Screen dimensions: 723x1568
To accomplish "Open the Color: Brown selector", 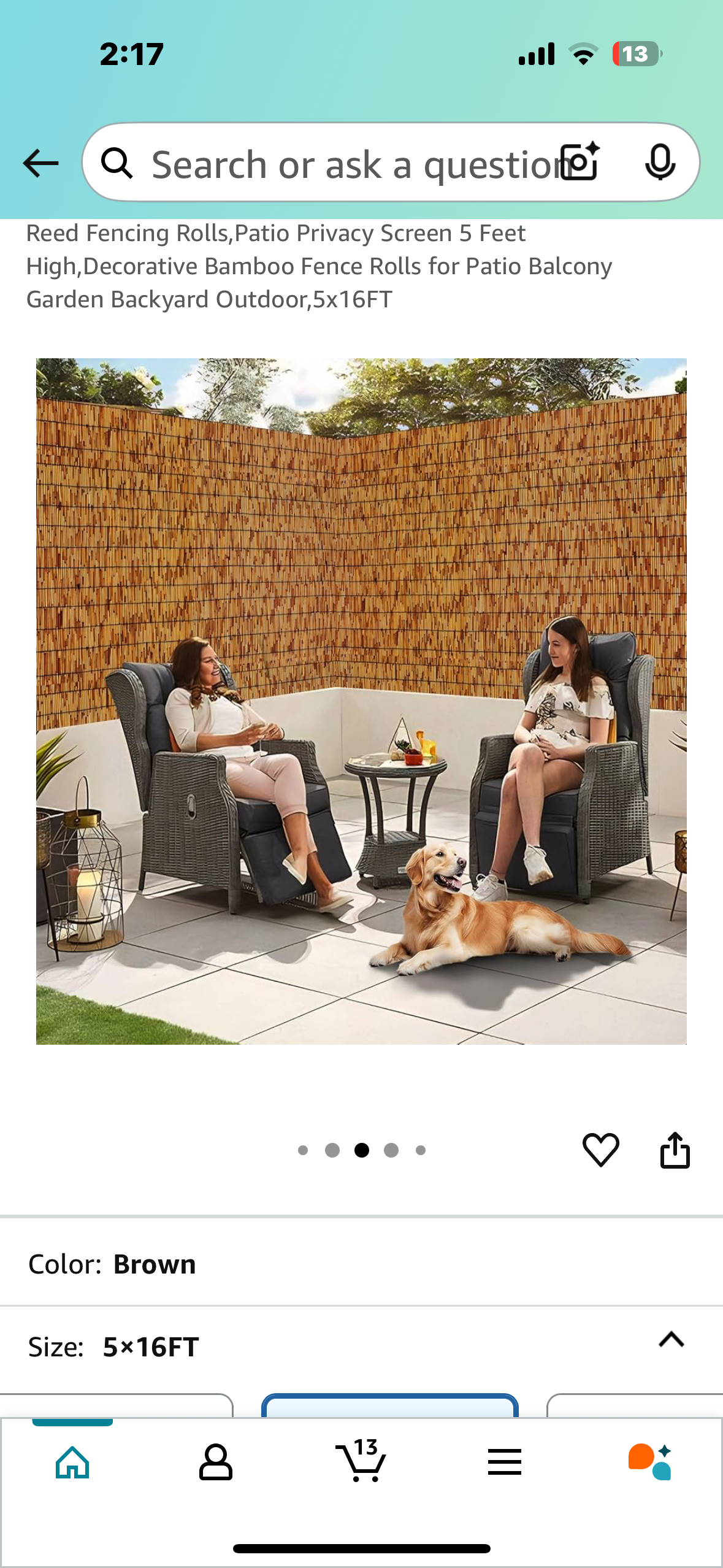I will (x=361, y=1265).
